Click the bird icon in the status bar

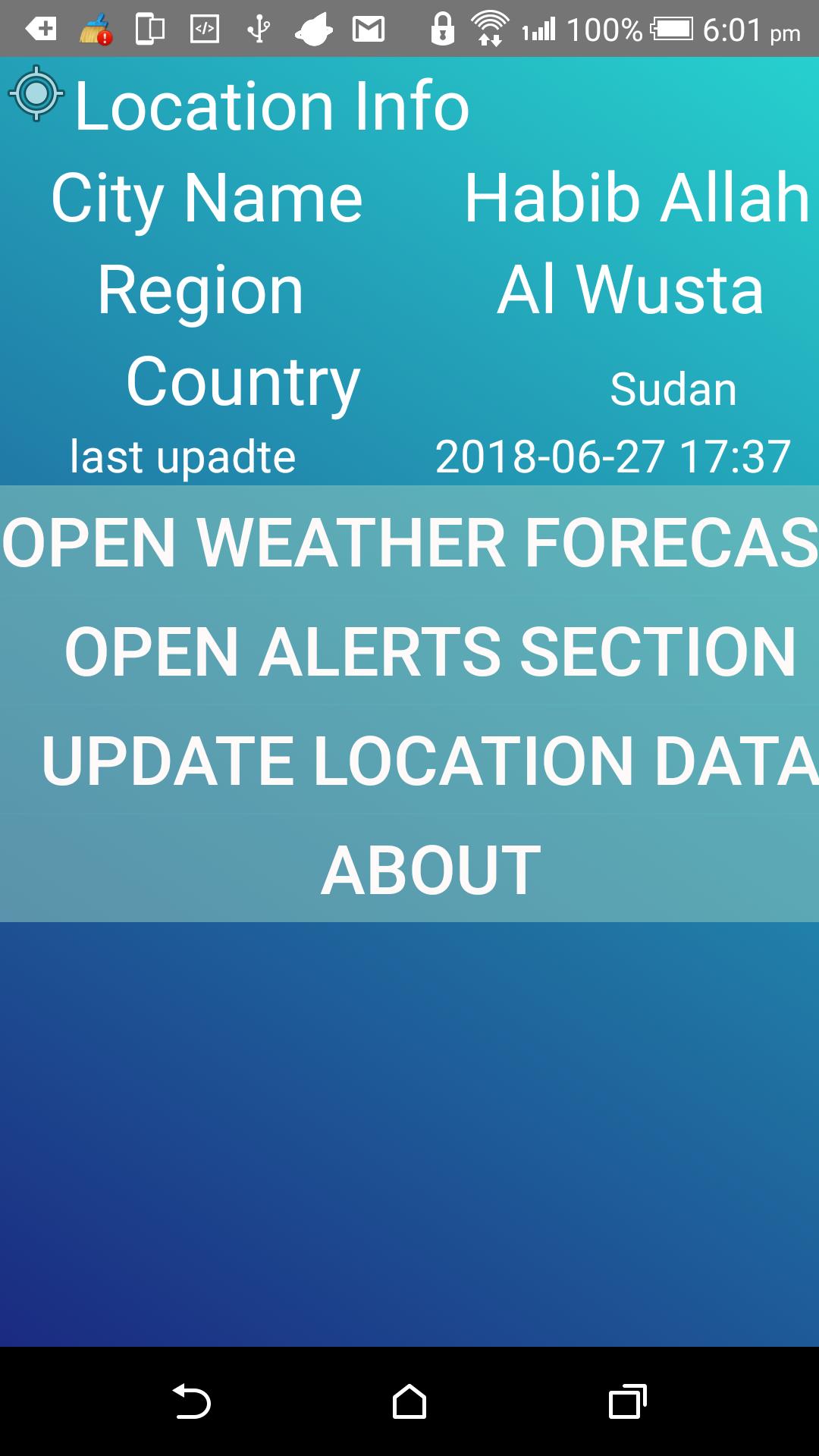pos(312,28)
